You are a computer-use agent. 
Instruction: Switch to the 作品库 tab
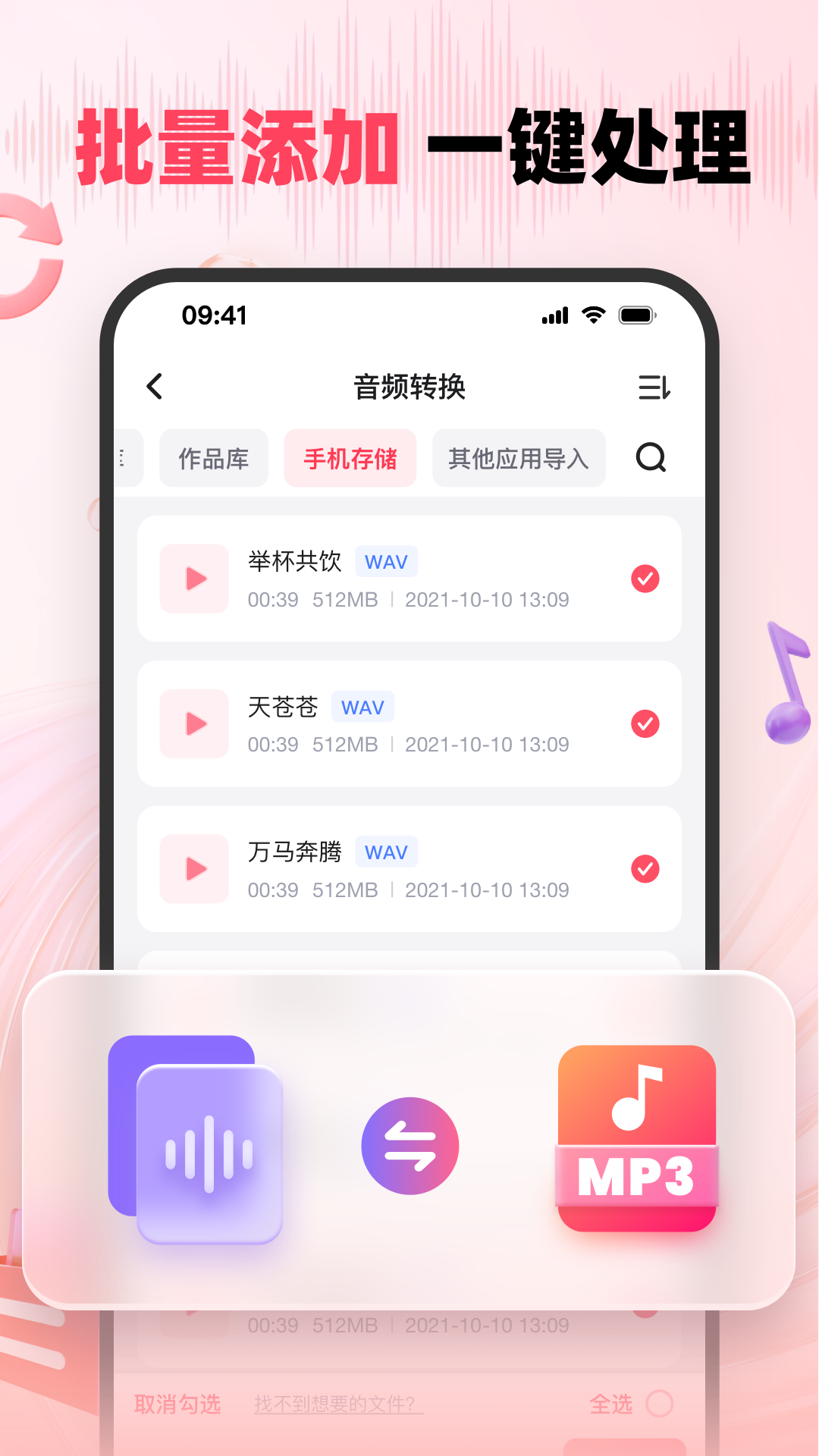[213, 458]
